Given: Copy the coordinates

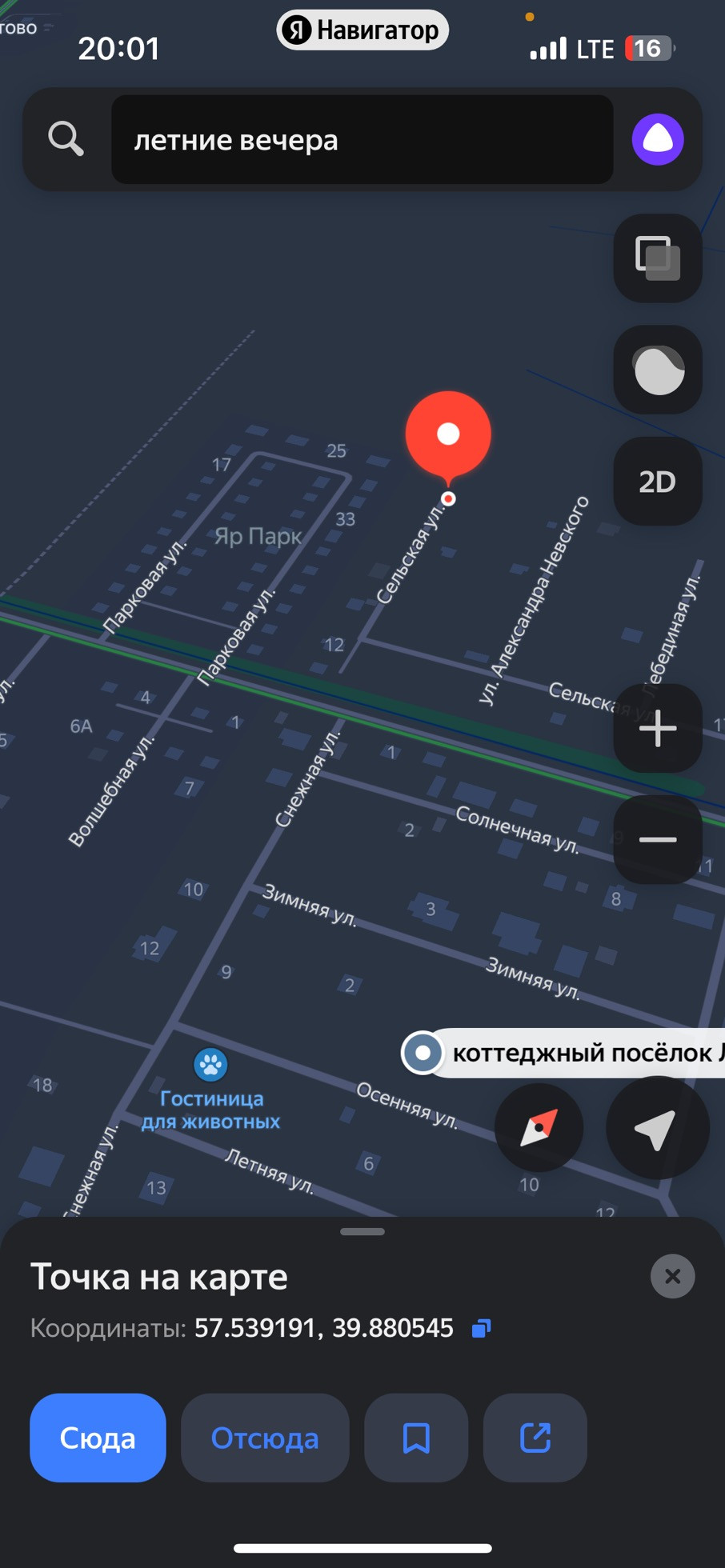Looking at the screenshot, I should point(481,1329).
